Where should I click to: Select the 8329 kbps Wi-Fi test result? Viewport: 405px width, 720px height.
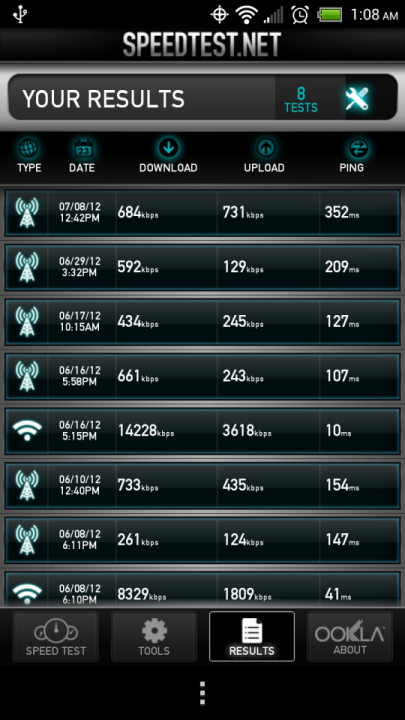point(202,589)
